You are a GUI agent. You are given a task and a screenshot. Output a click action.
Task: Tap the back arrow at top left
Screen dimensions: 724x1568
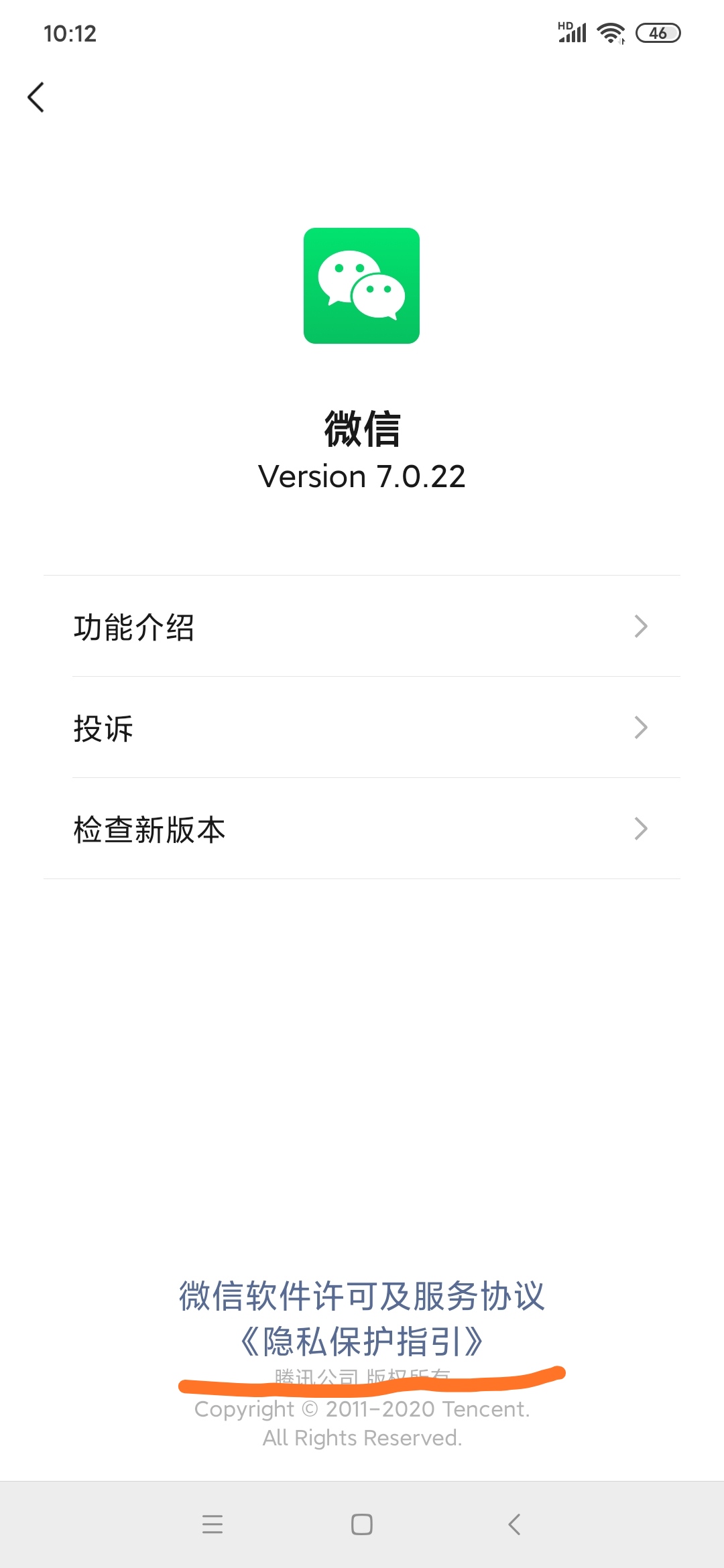pyautogui.click(x=37, y=96)
